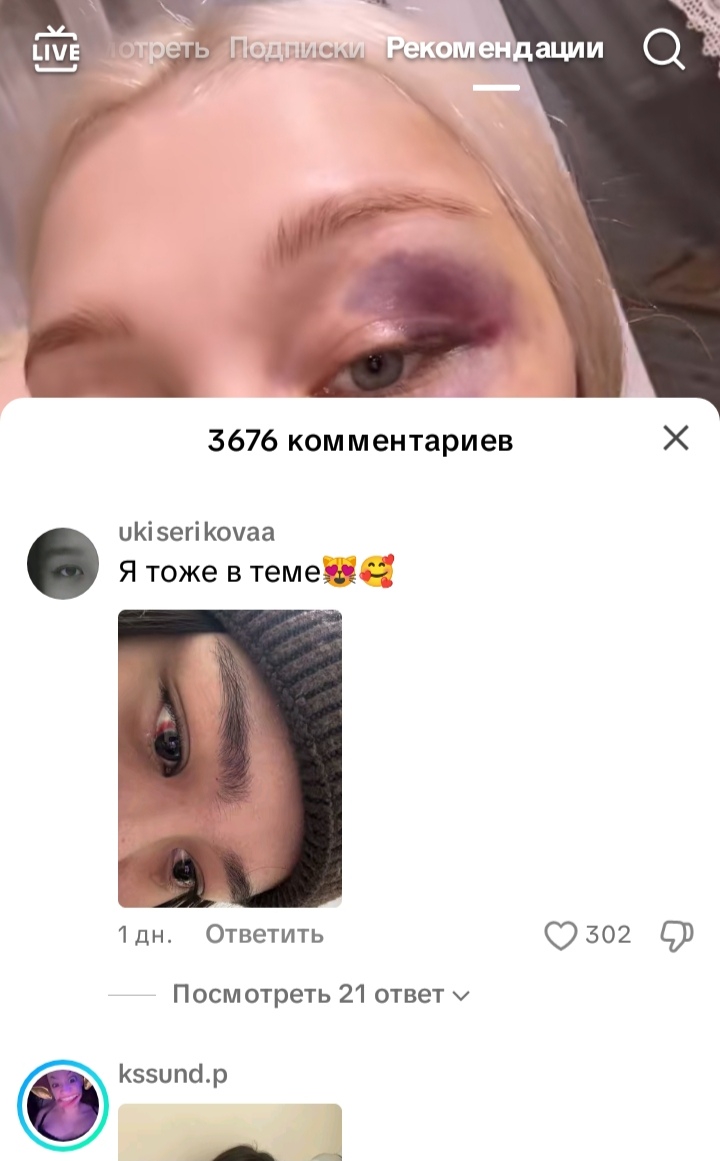Select the Рекомендации tab
This screenshot has width=720, height=1161.
[x=495, y=48]
